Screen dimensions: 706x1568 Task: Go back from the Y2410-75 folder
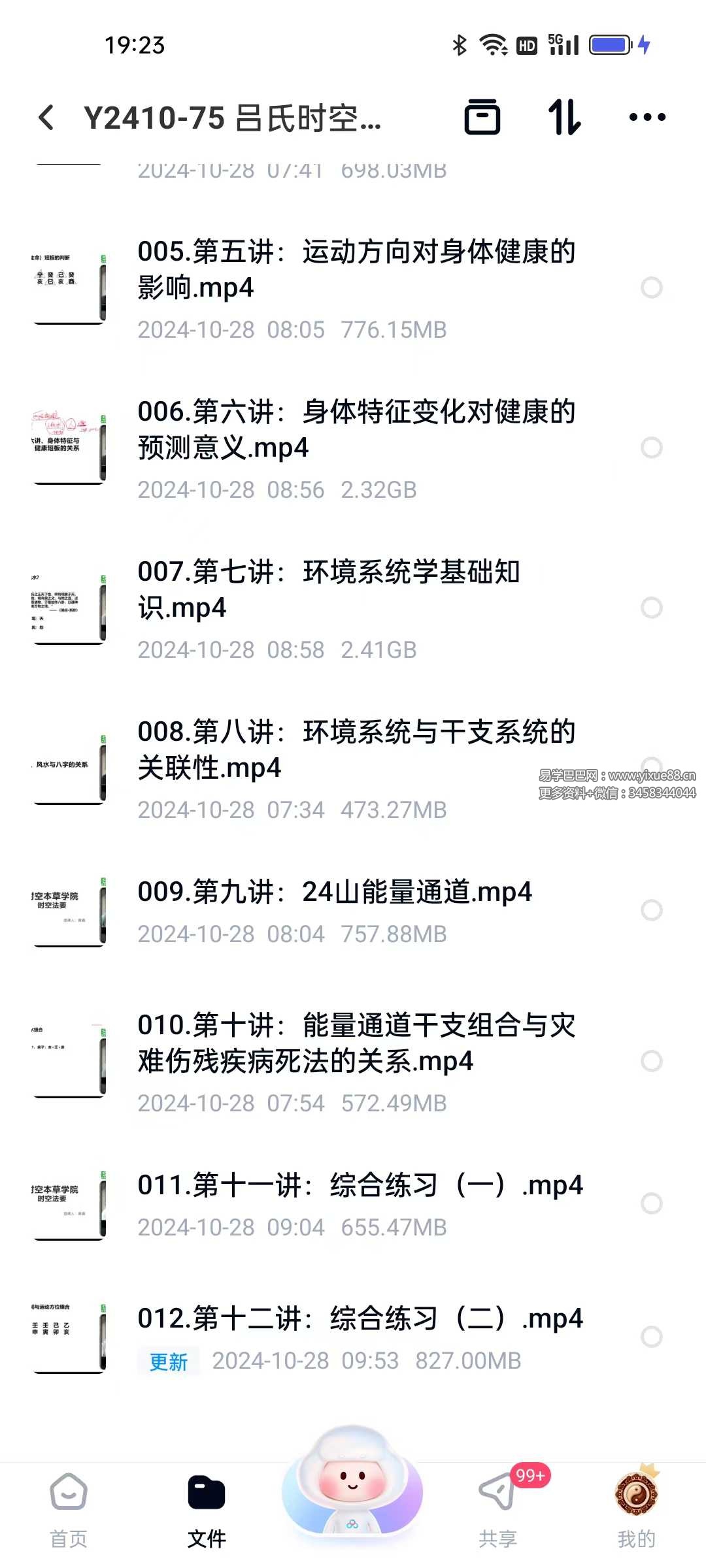pos(46,118)
